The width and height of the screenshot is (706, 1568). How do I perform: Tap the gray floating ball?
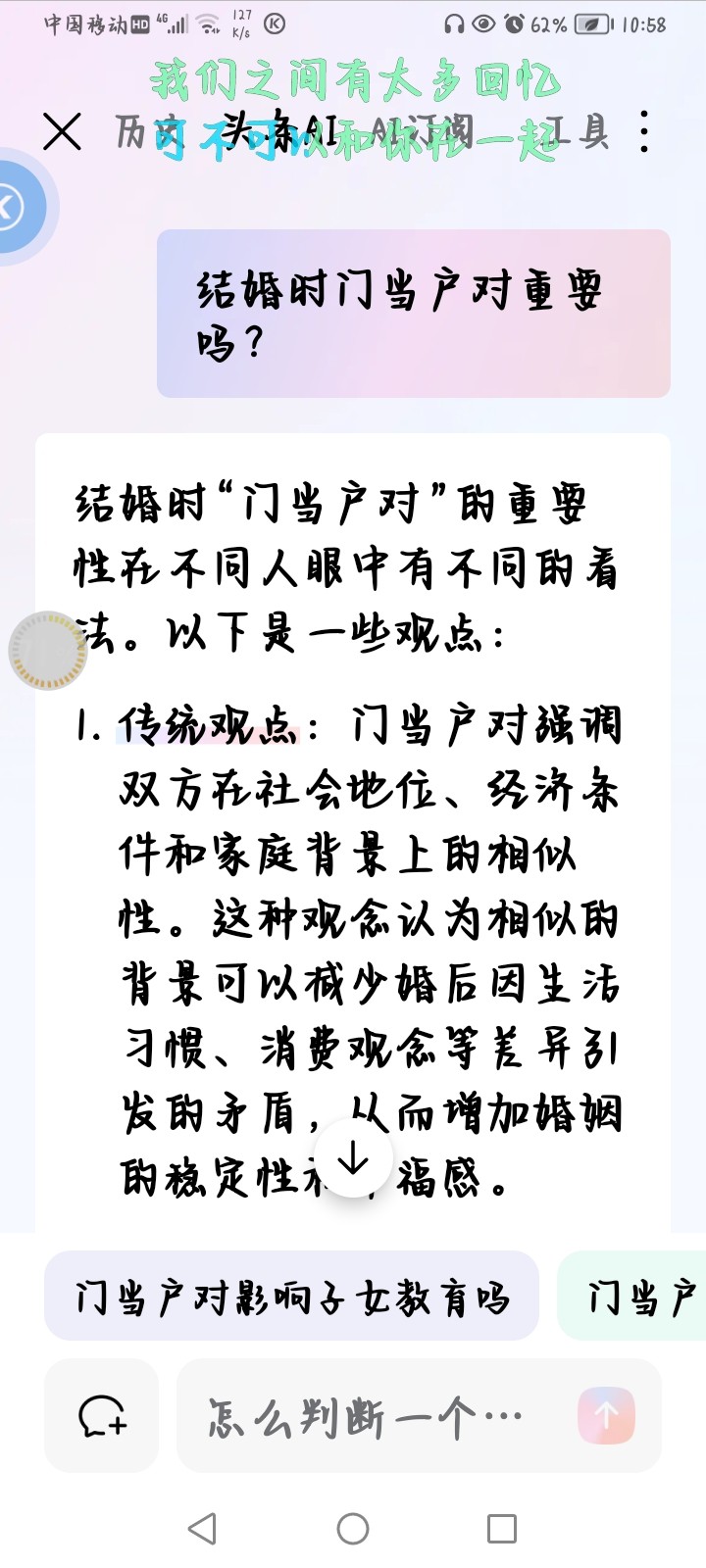point(48,650)
